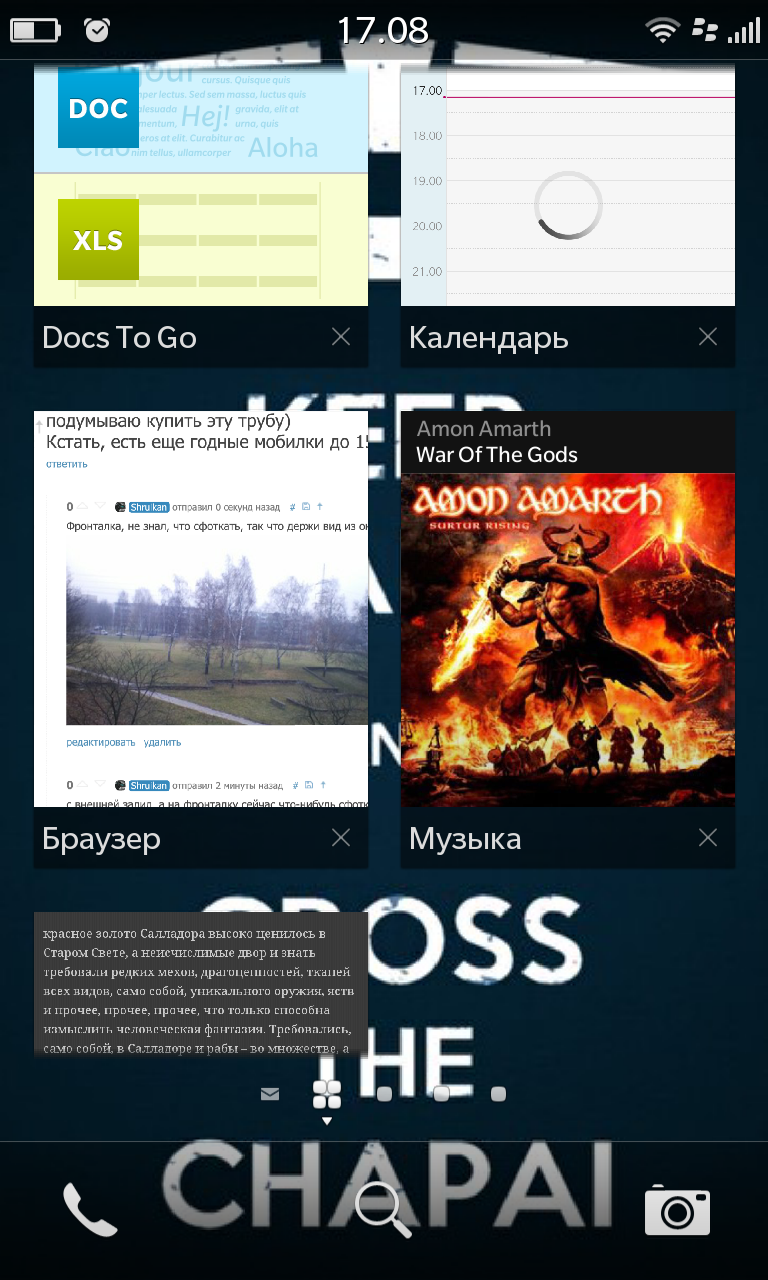Open the Музыка app with Amon Amarth
This screenshot has width=768, height=1280.
point(567,620)
